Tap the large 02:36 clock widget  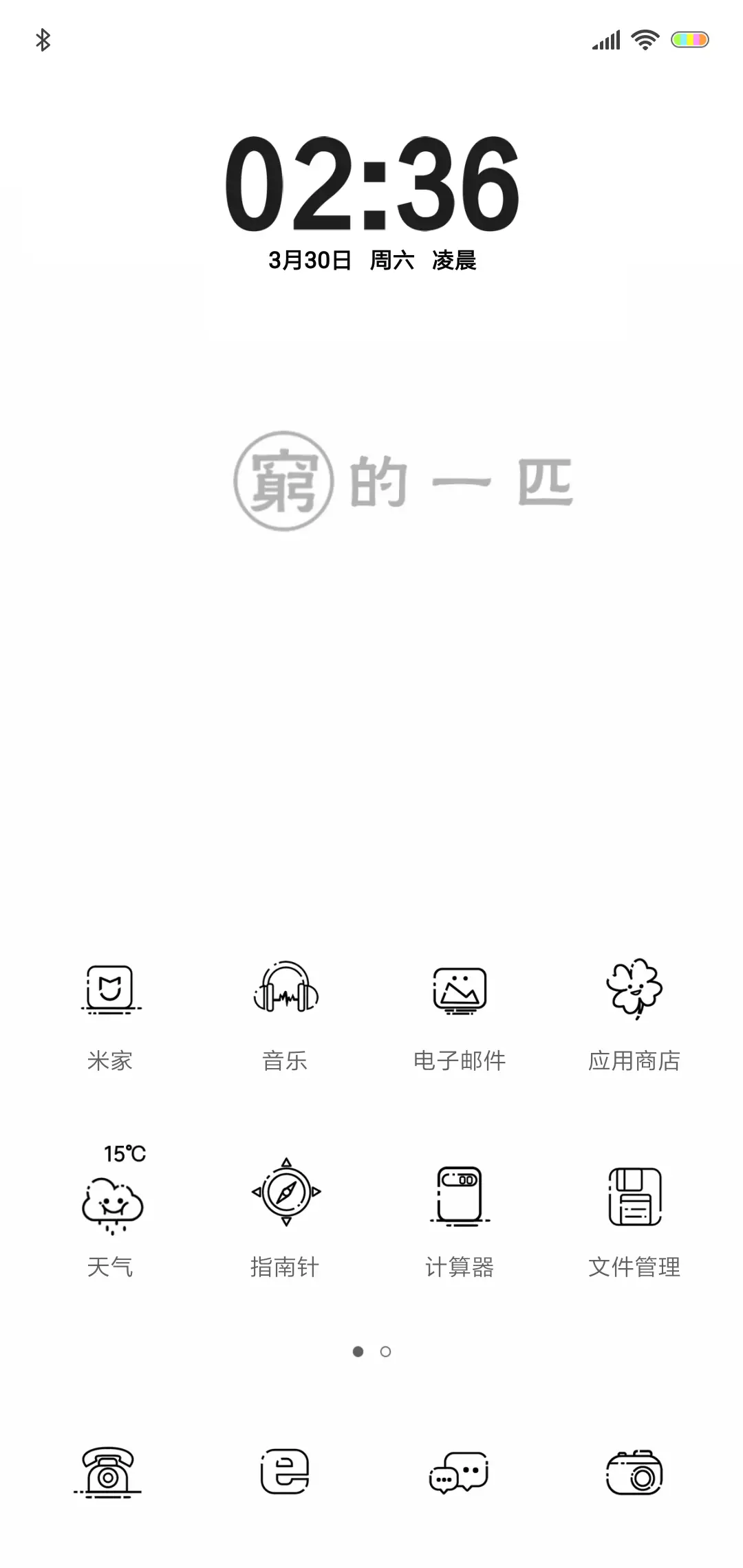coord(371,186)
